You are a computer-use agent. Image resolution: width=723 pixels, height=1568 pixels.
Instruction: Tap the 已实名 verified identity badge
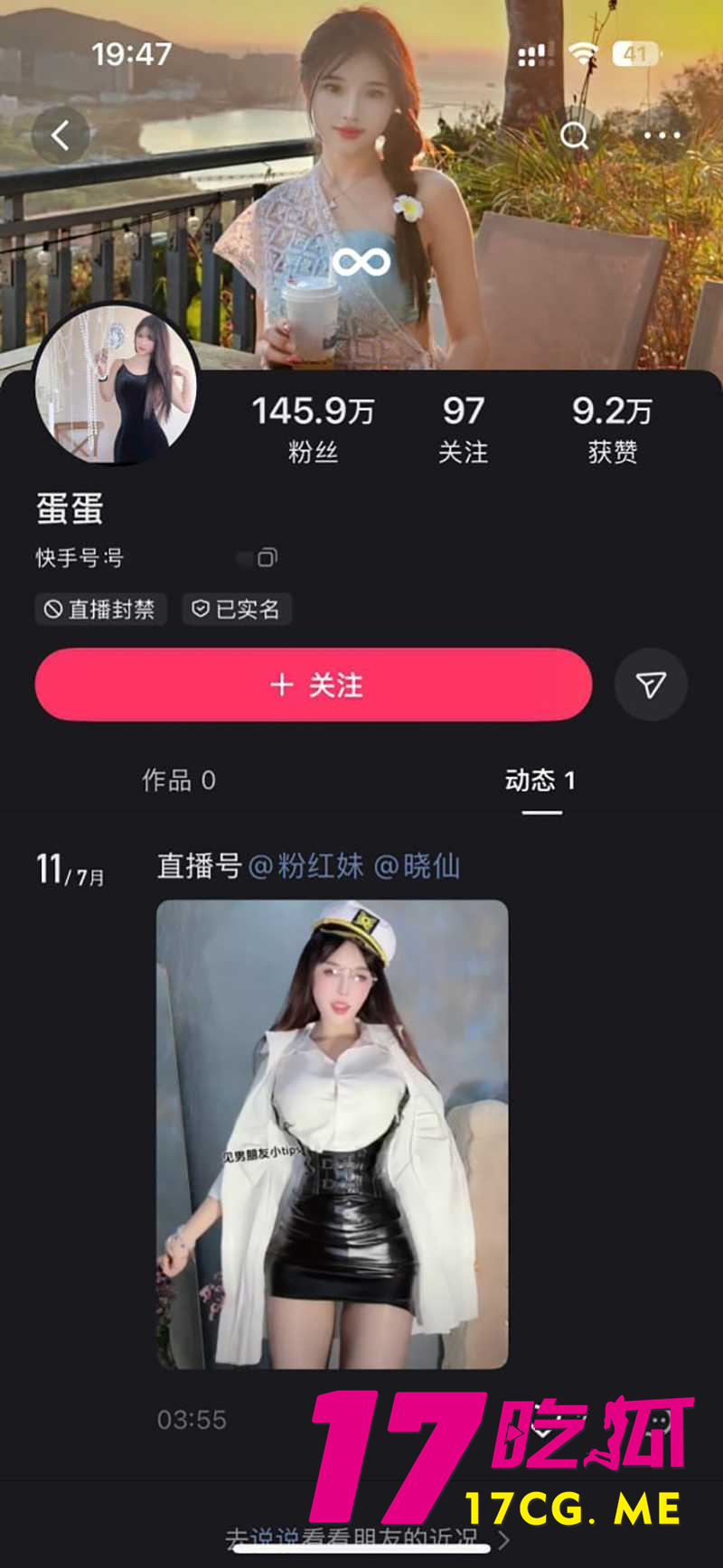237,609
